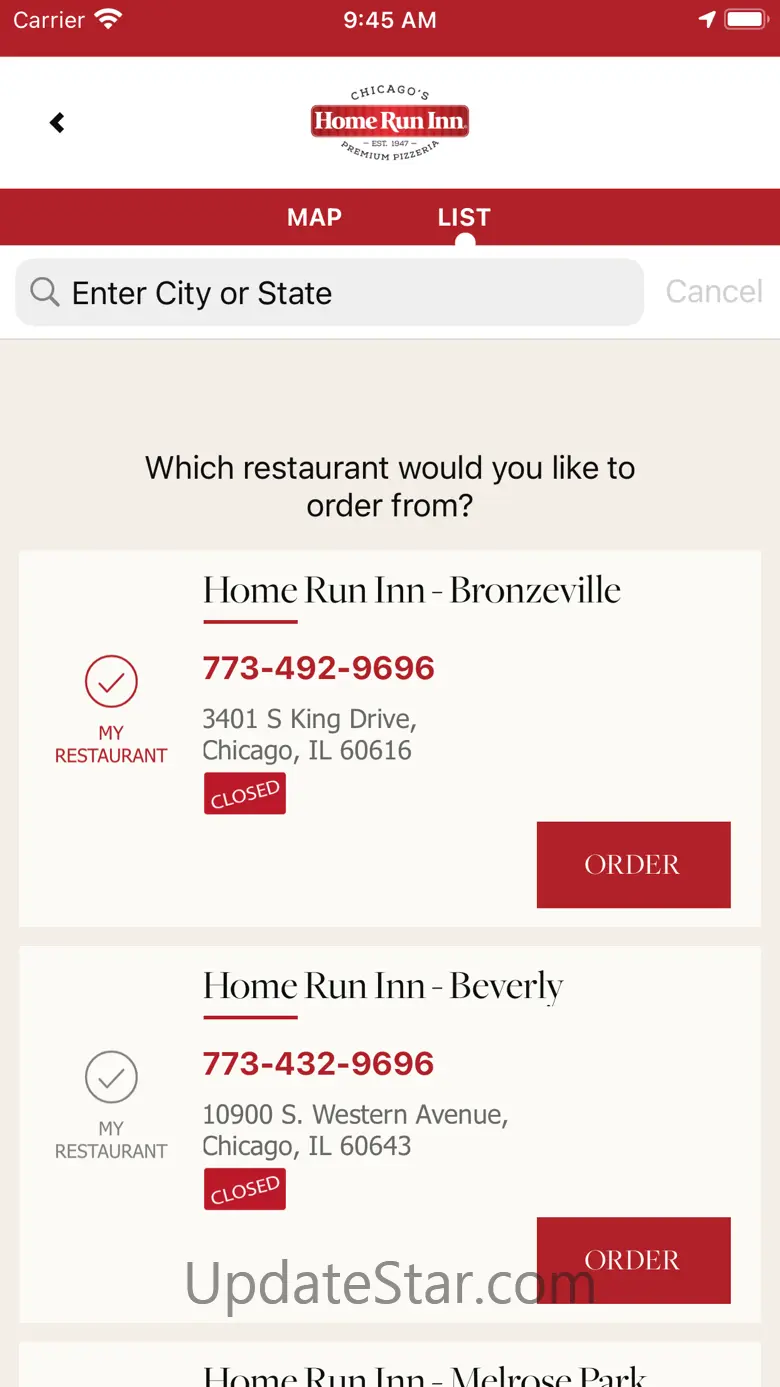
Task: Order from Home Run Inn Bronzeville
Action: coord(633,865)
